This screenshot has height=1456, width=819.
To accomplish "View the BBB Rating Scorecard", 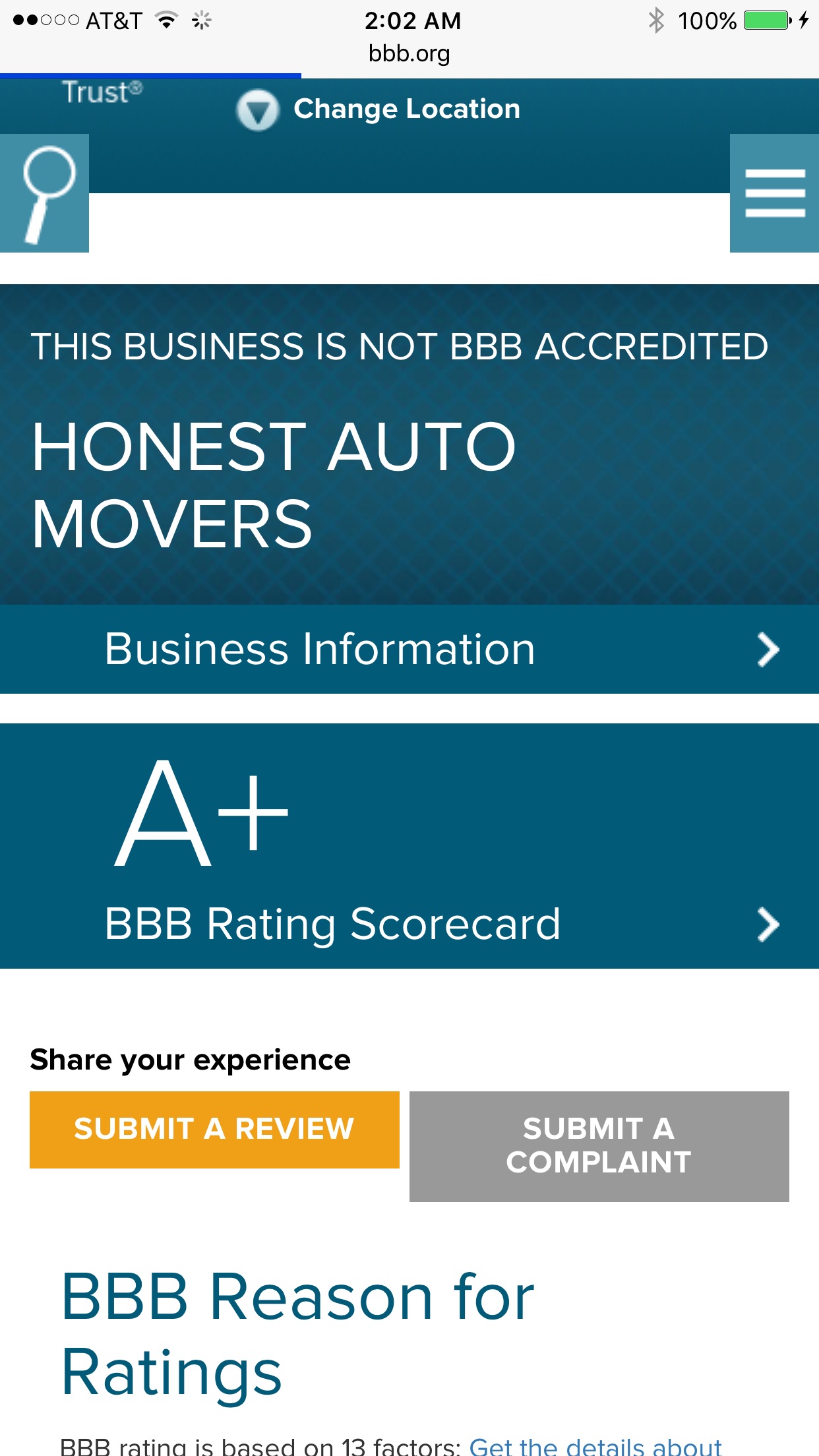I will (409, 923).
